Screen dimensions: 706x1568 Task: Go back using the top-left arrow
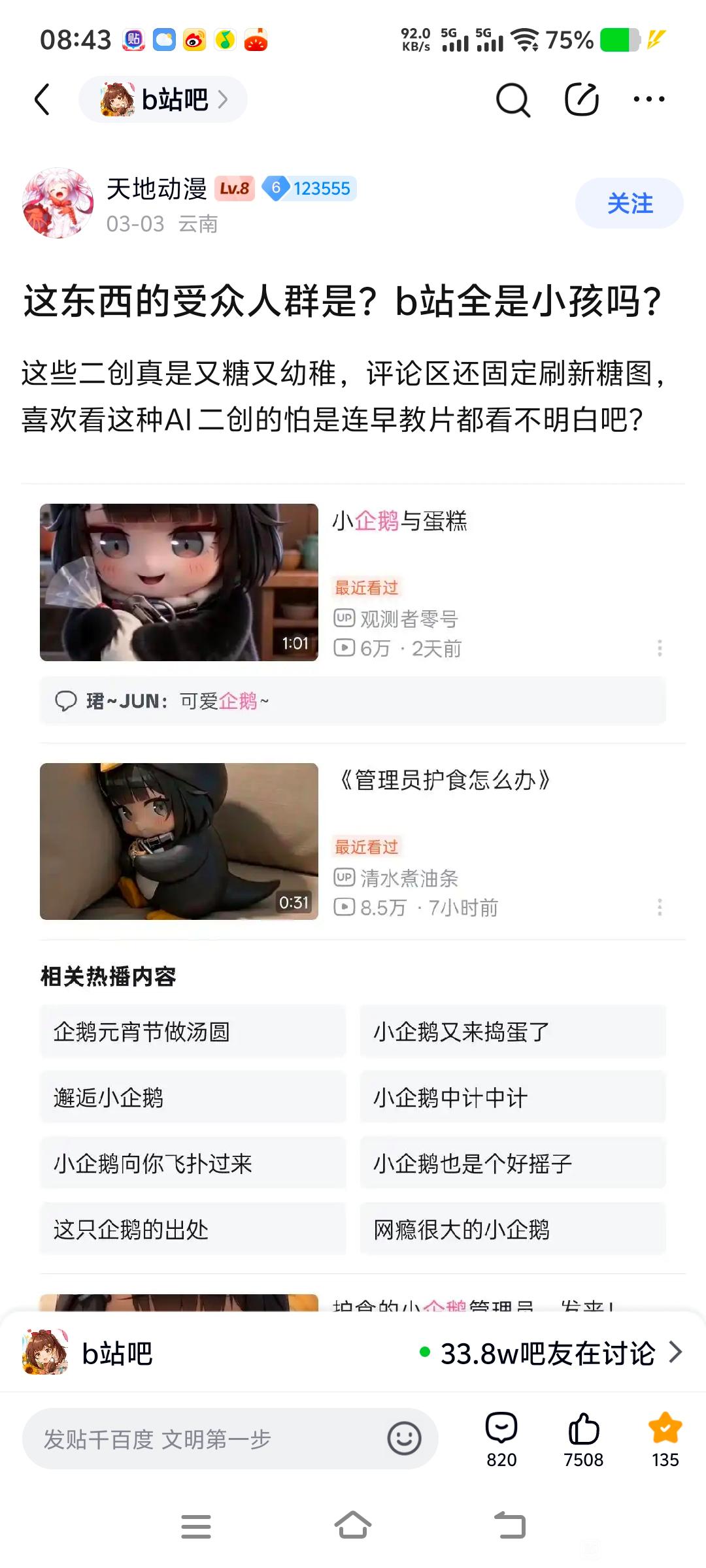click(42, 99)
